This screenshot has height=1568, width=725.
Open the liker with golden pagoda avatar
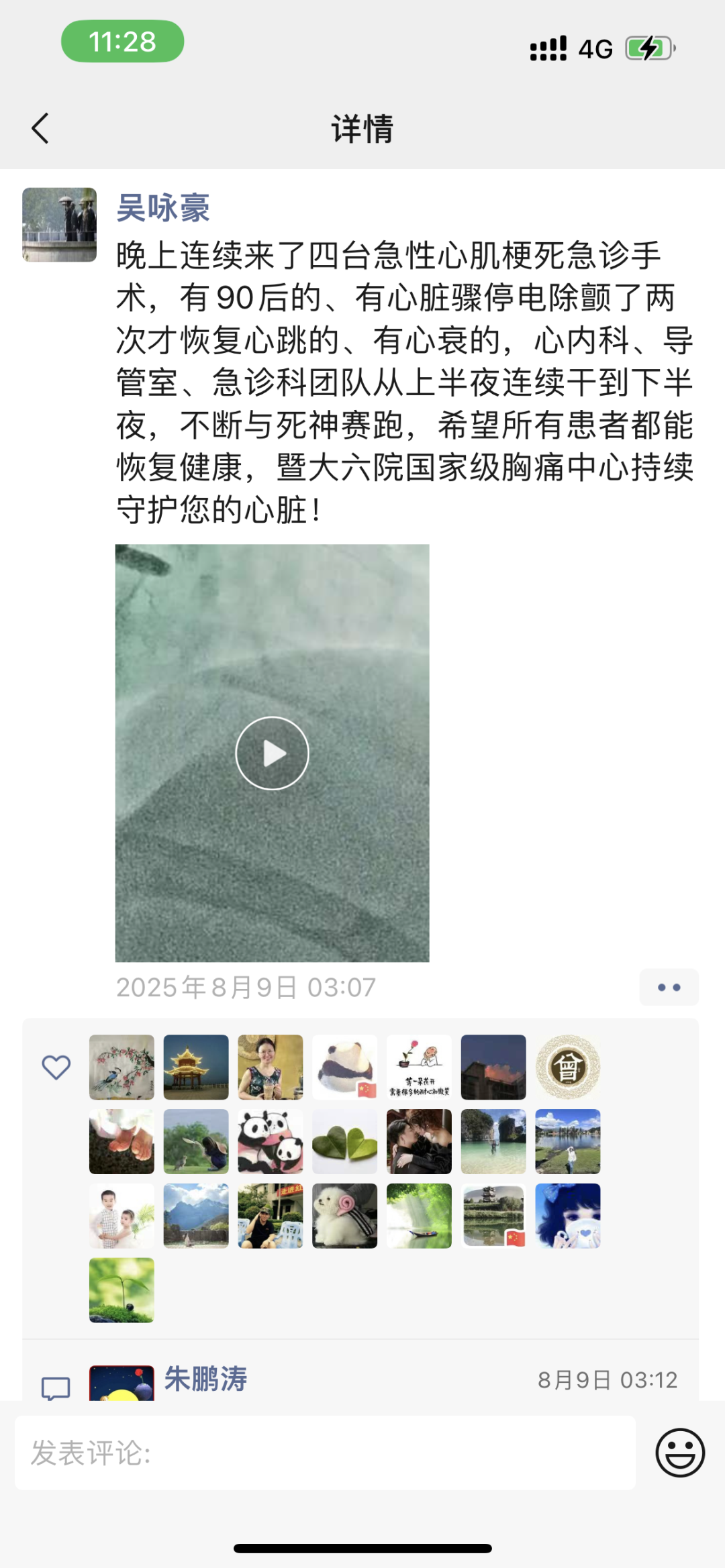(x=196, y=1067)
